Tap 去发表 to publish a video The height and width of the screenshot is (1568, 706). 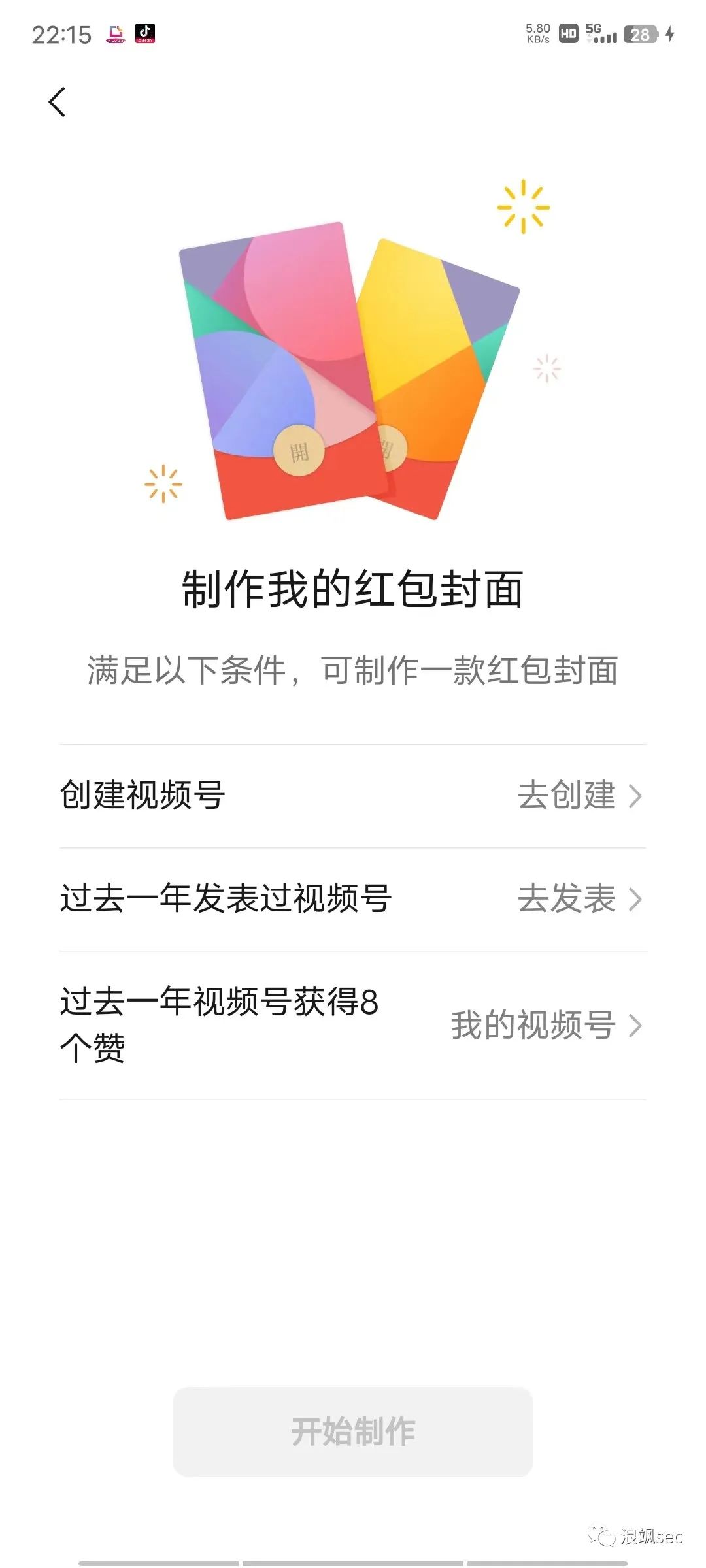[x=579, y=898]
